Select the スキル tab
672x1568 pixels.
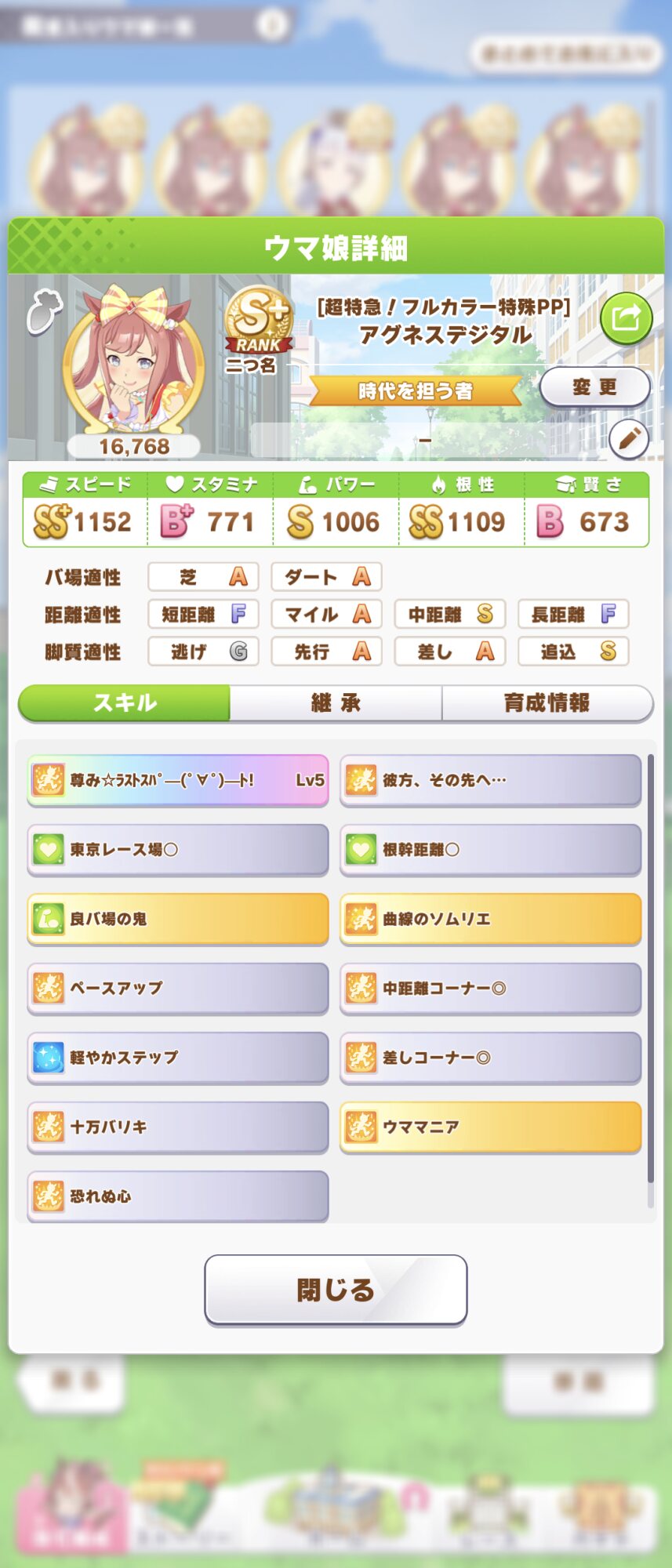[125, 703]
